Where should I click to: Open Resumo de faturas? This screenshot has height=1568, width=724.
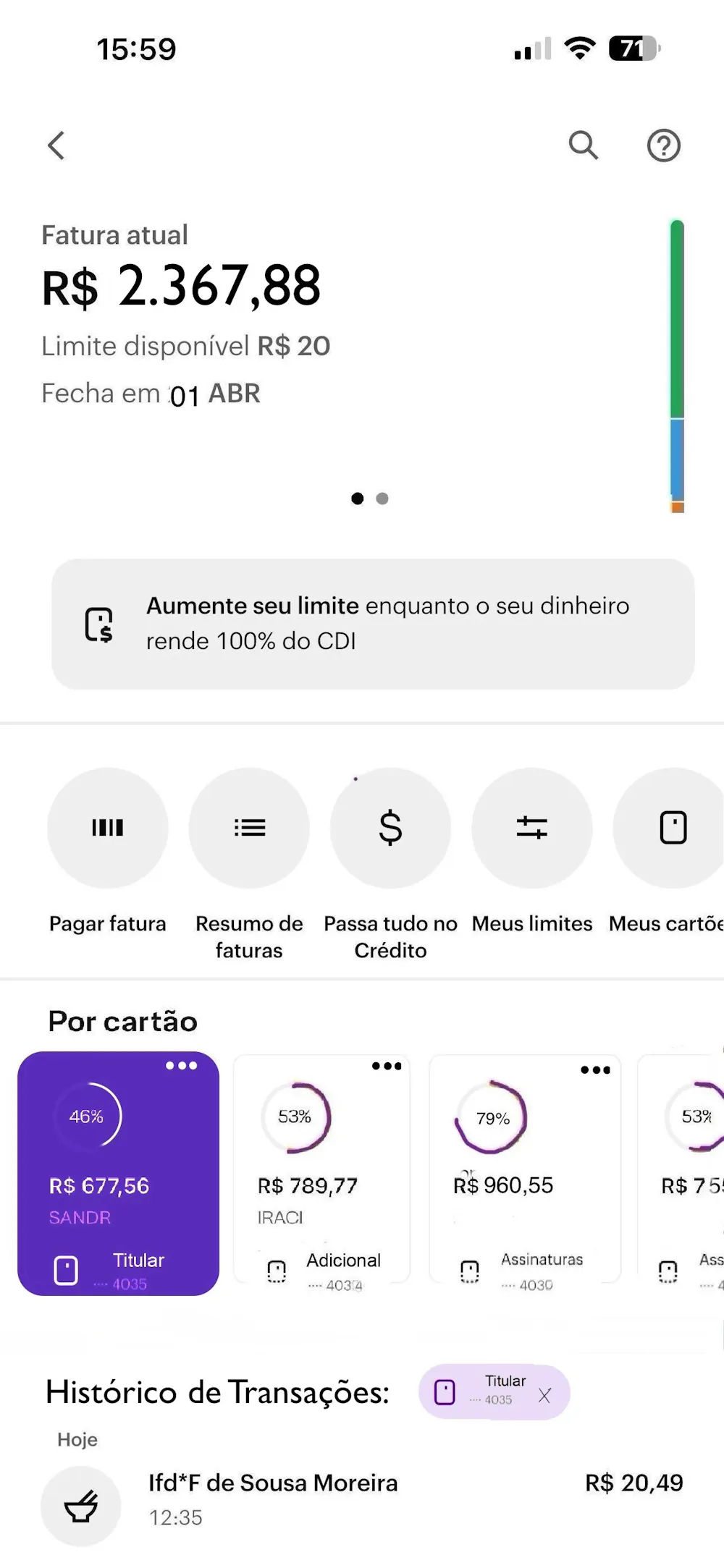249,828
